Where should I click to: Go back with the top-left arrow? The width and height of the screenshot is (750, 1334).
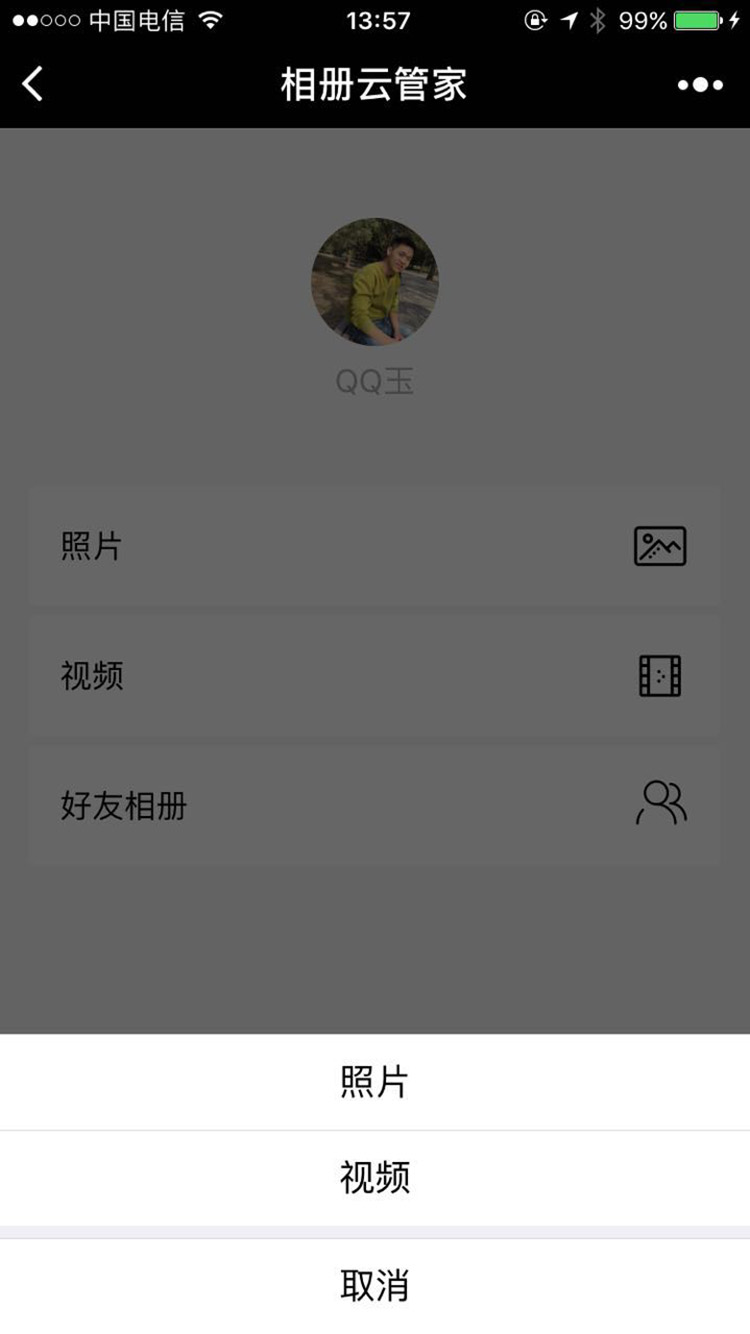tap(33, 84)
